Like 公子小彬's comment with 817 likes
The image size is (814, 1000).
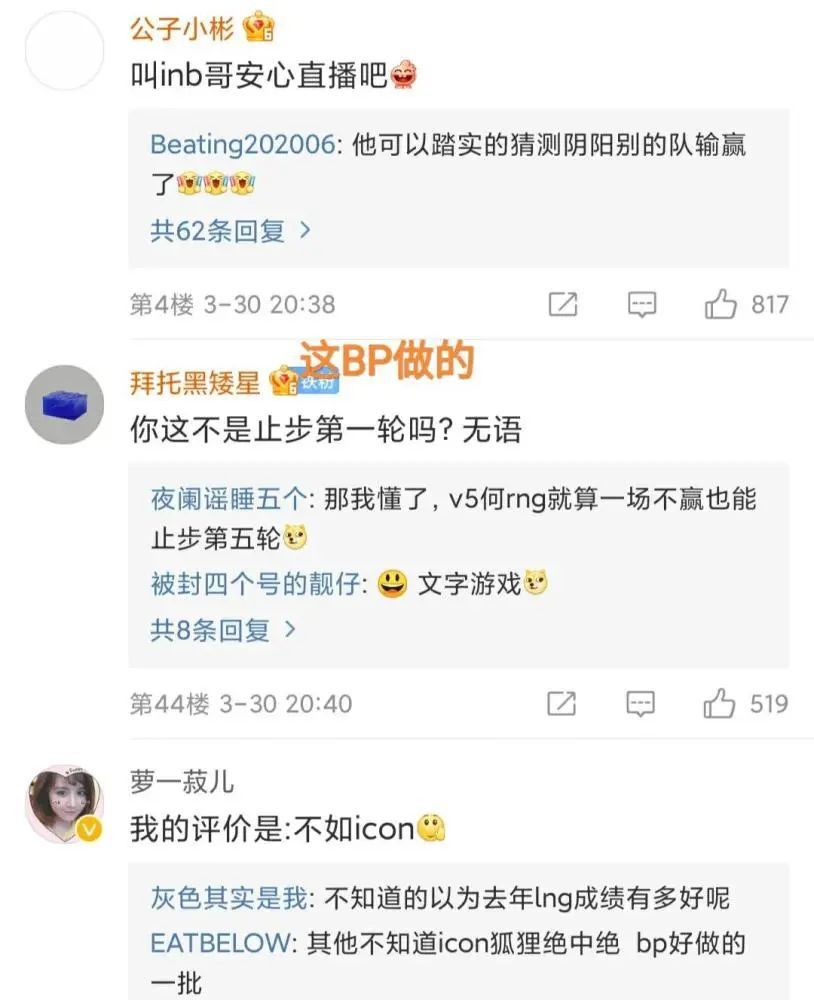click(721, 304)
